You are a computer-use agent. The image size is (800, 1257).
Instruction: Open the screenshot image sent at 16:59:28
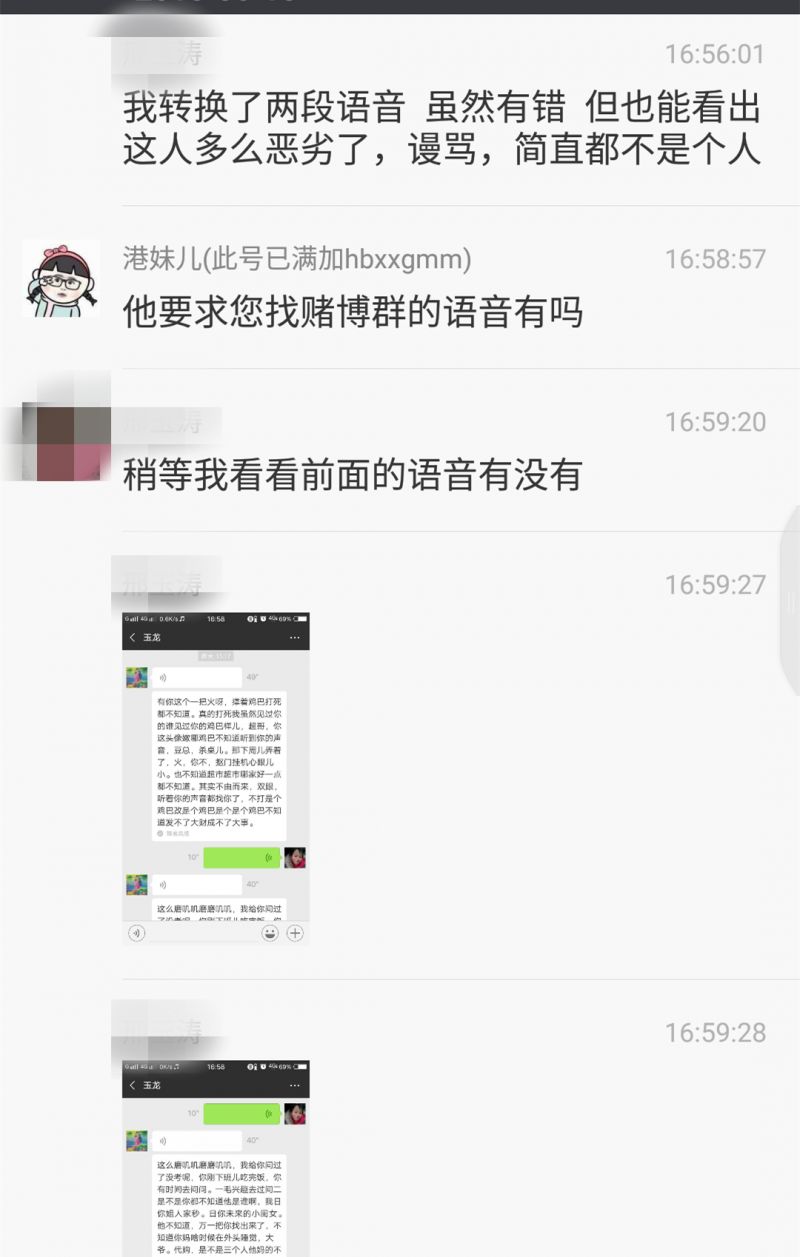point(215,1158)
